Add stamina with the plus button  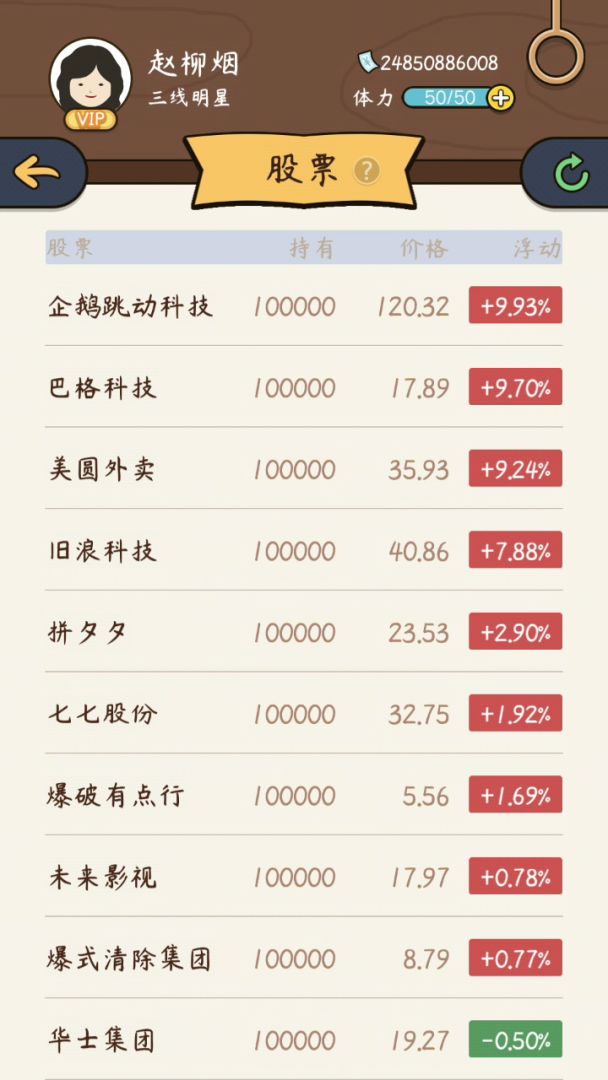tap(502, 98)
